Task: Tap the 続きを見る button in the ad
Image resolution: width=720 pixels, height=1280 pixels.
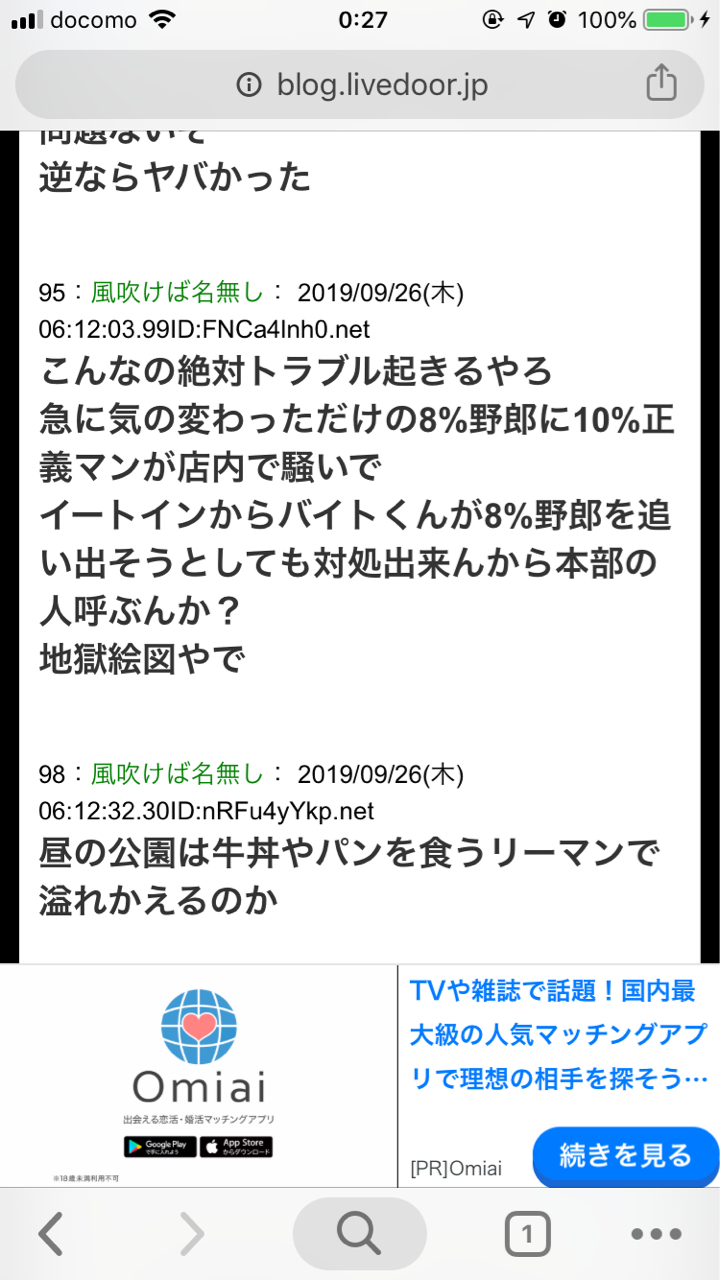Action: click(625, 1156)
